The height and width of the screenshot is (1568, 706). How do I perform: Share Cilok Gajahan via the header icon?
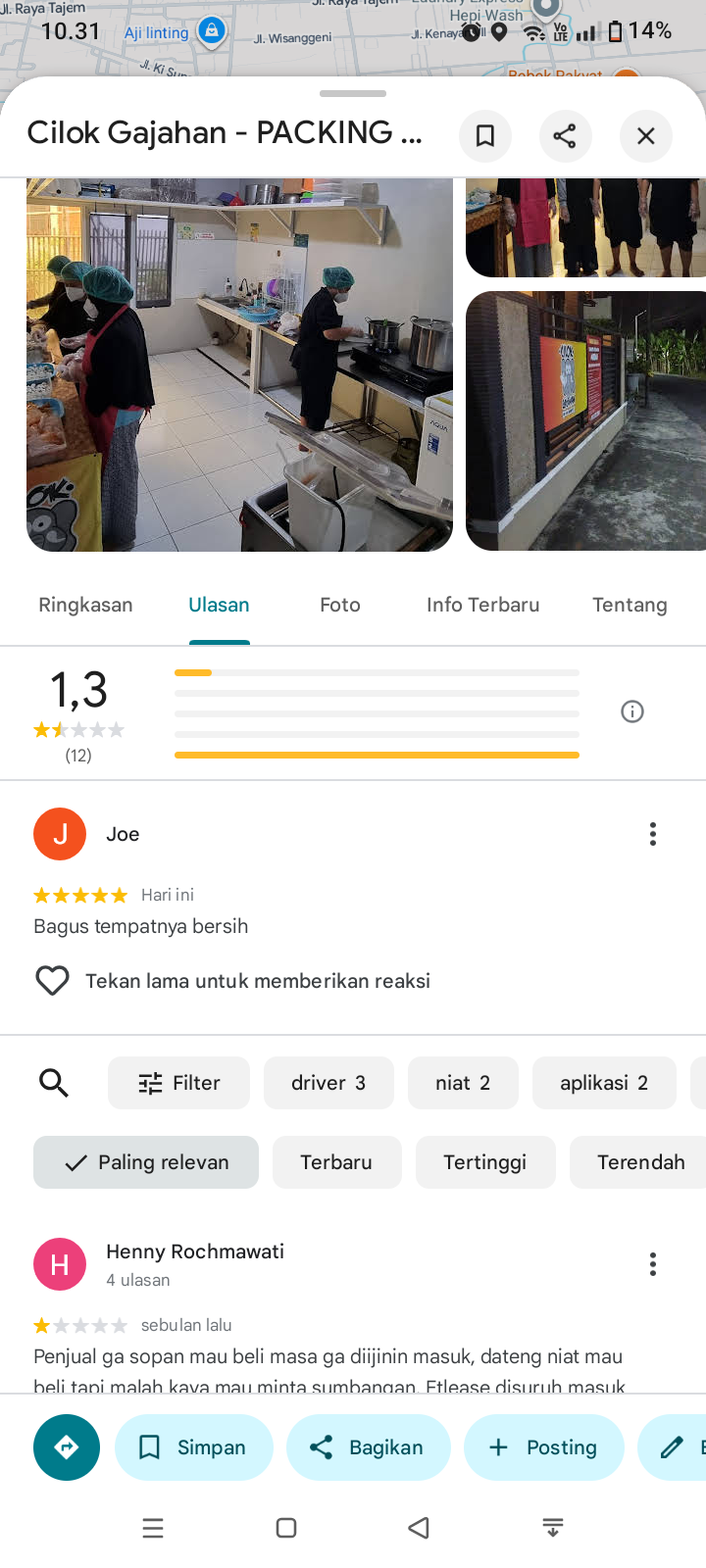(x=565, y=135)
